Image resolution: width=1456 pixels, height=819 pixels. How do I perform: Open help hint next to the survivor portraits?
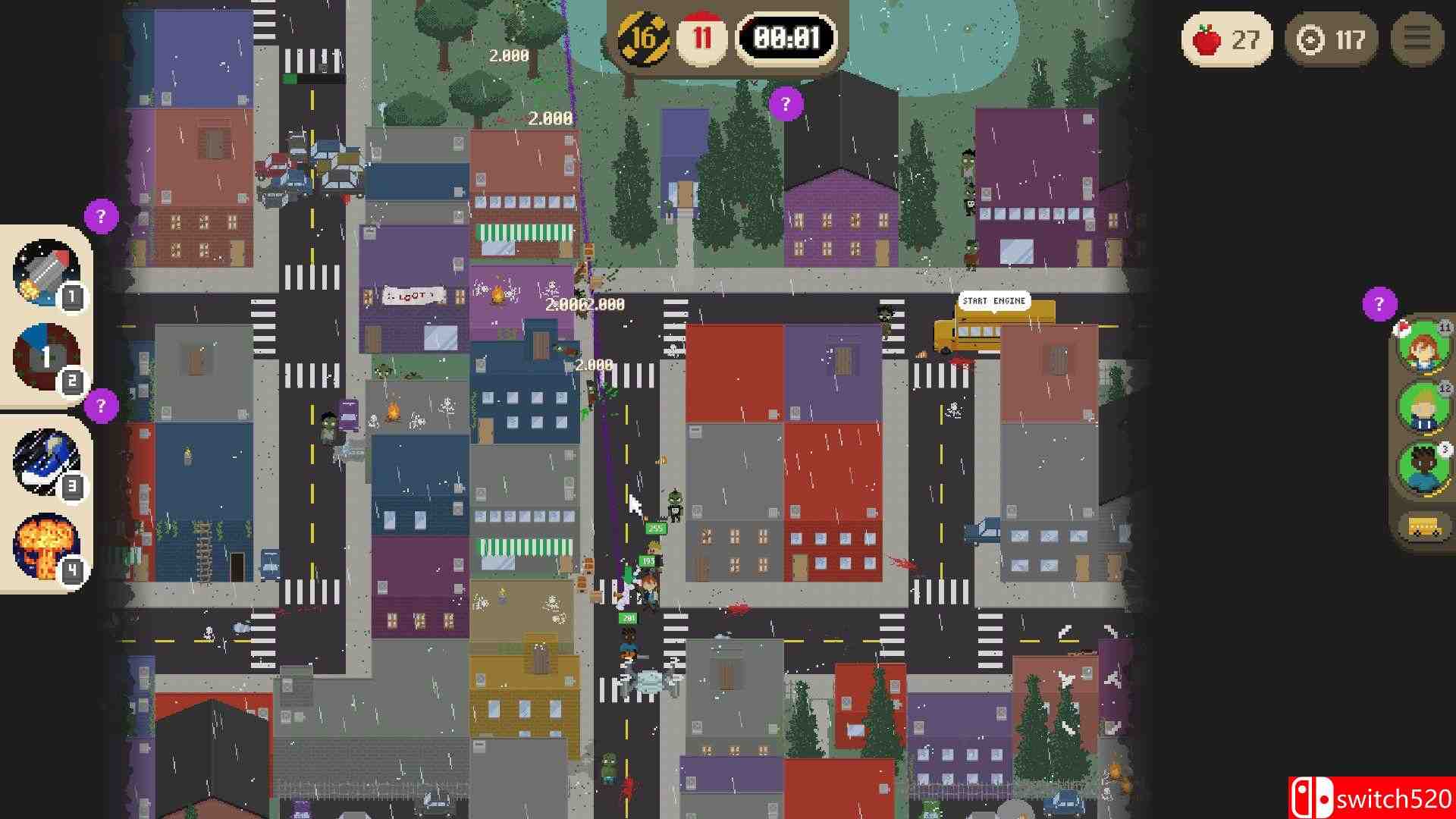coord(1379,304)
